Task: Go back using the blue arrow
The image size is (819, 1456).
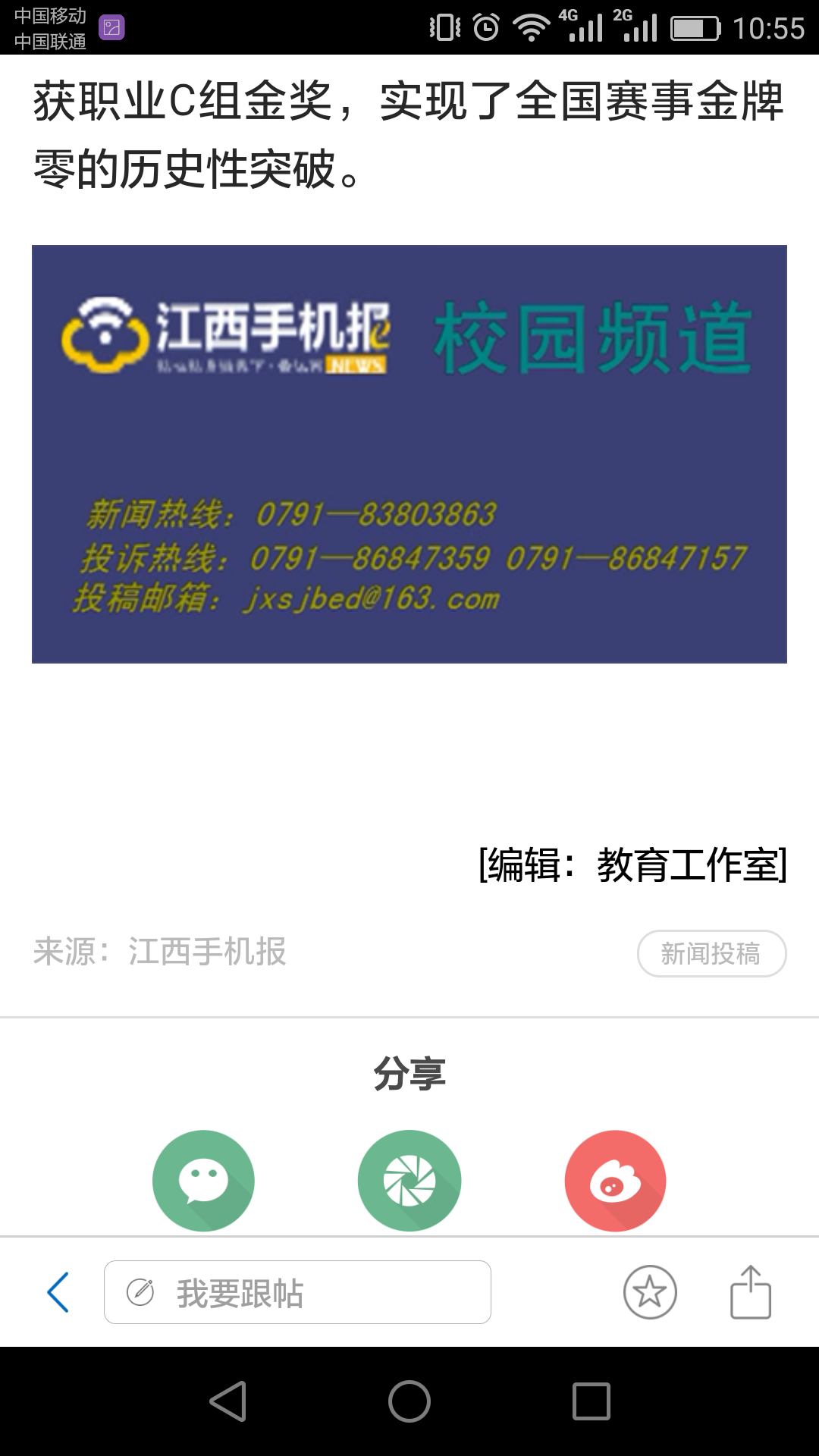Action: (58, 1292)
